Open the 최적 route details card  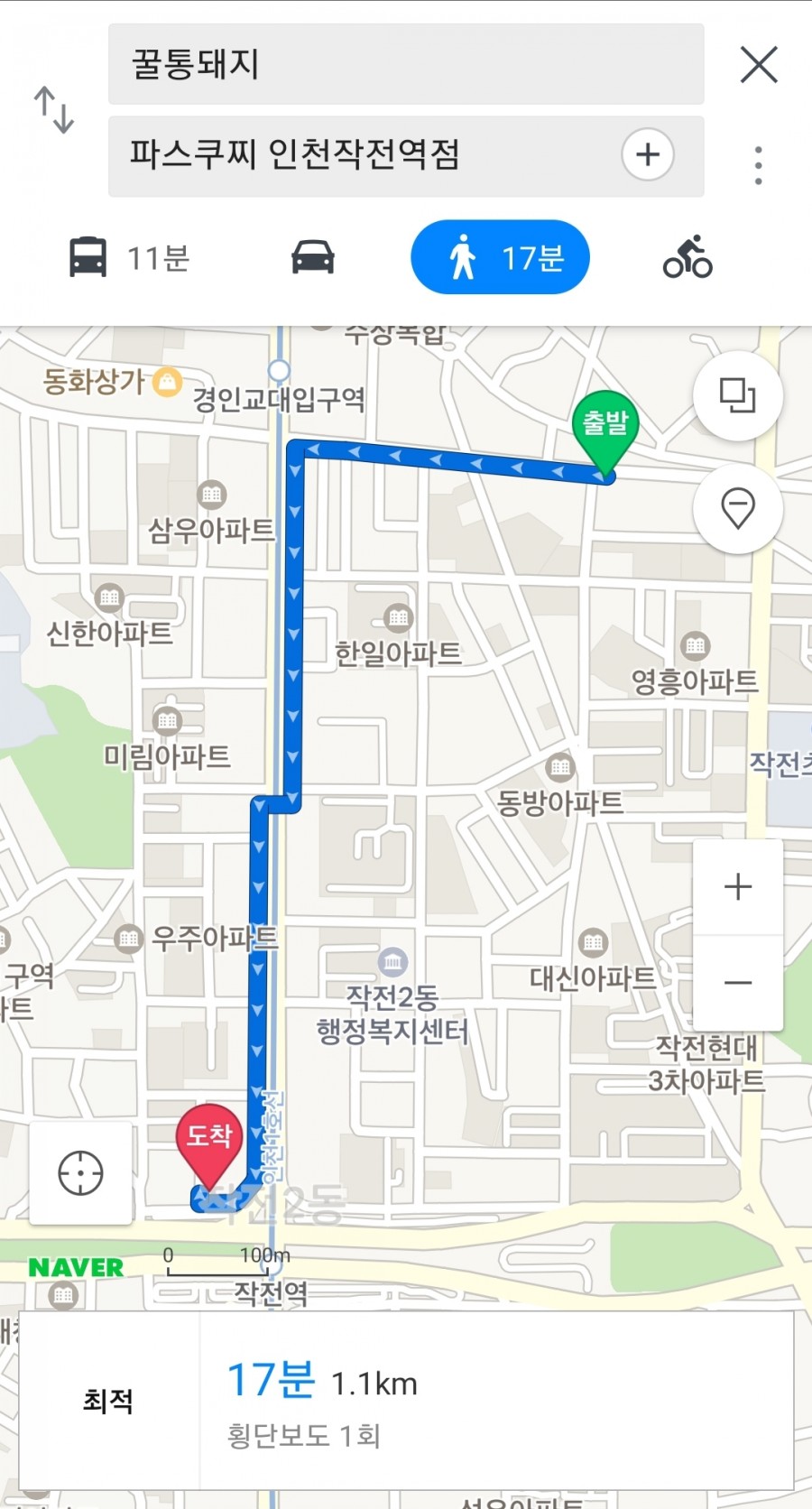point(406,1402)
